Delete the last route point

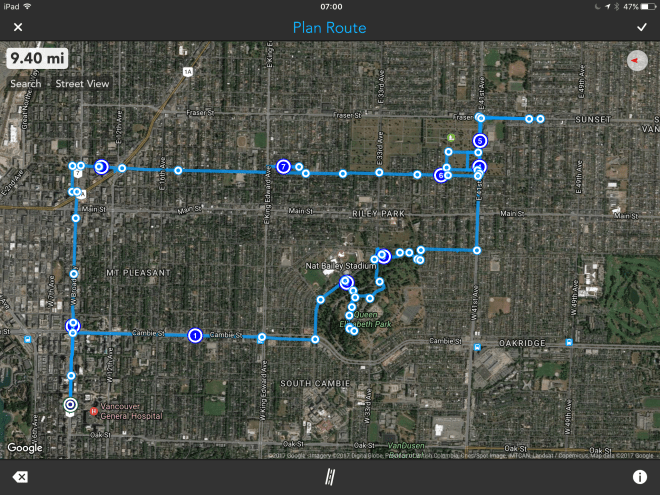coord(20,477)
